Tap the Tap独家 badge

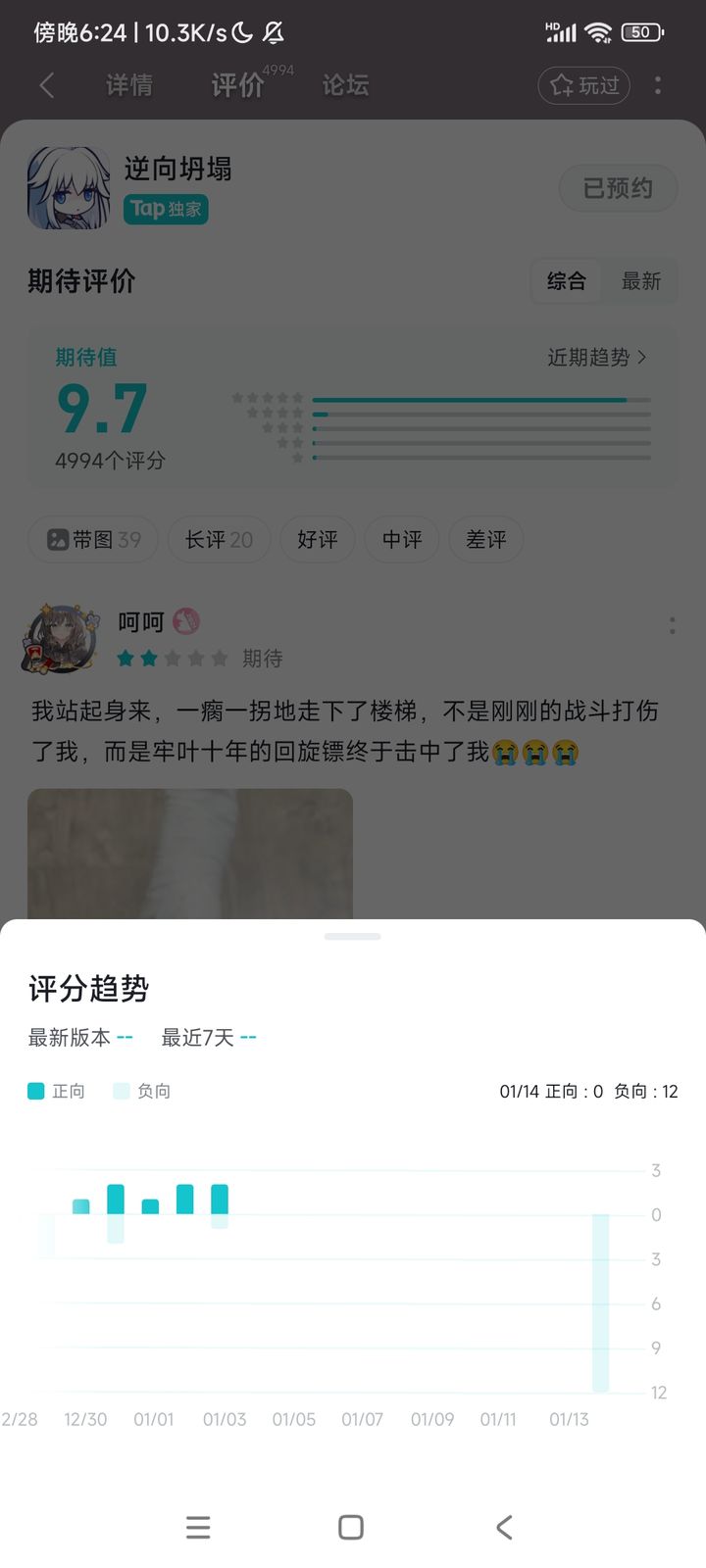point(165,209)
